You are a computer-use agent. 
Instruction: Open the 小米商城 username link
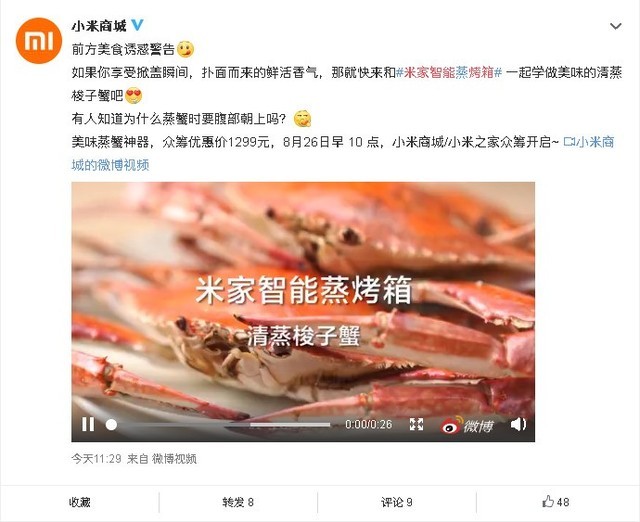(x=98, y=26)
